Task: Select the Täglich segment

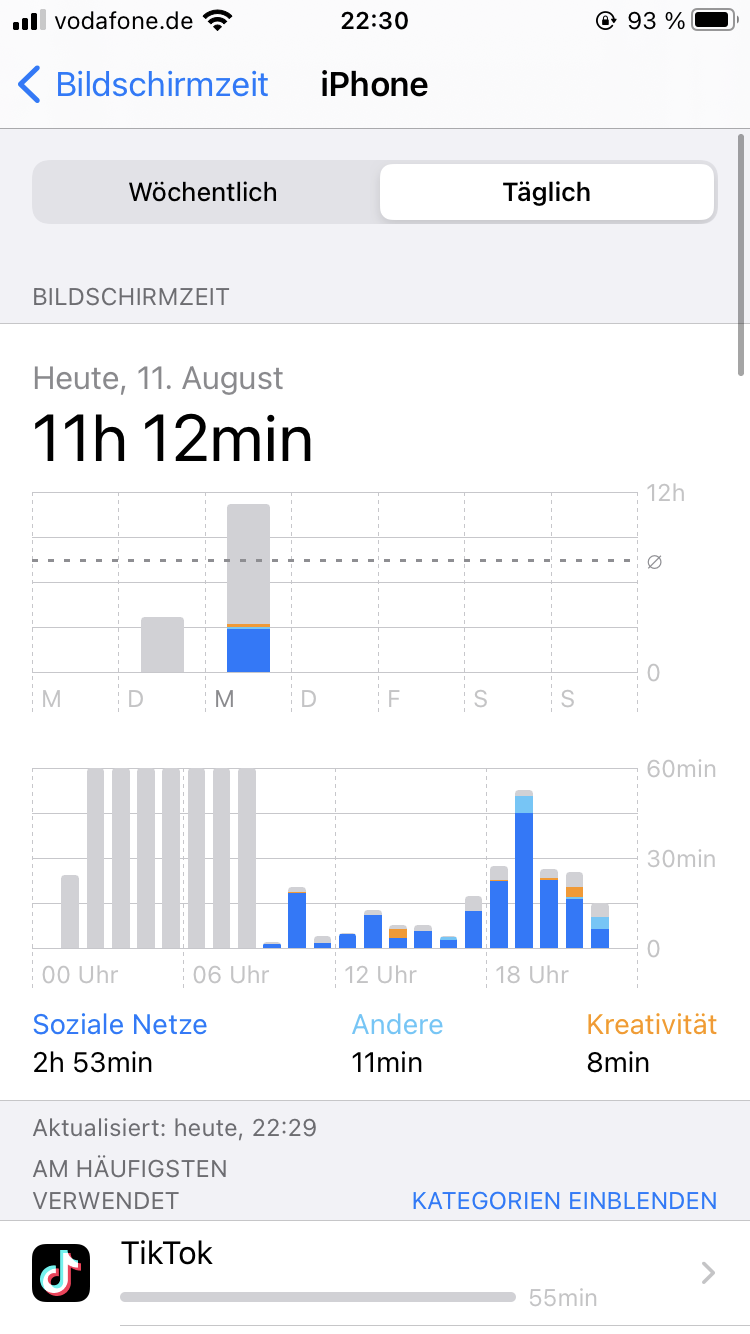Action: (546, 192)
